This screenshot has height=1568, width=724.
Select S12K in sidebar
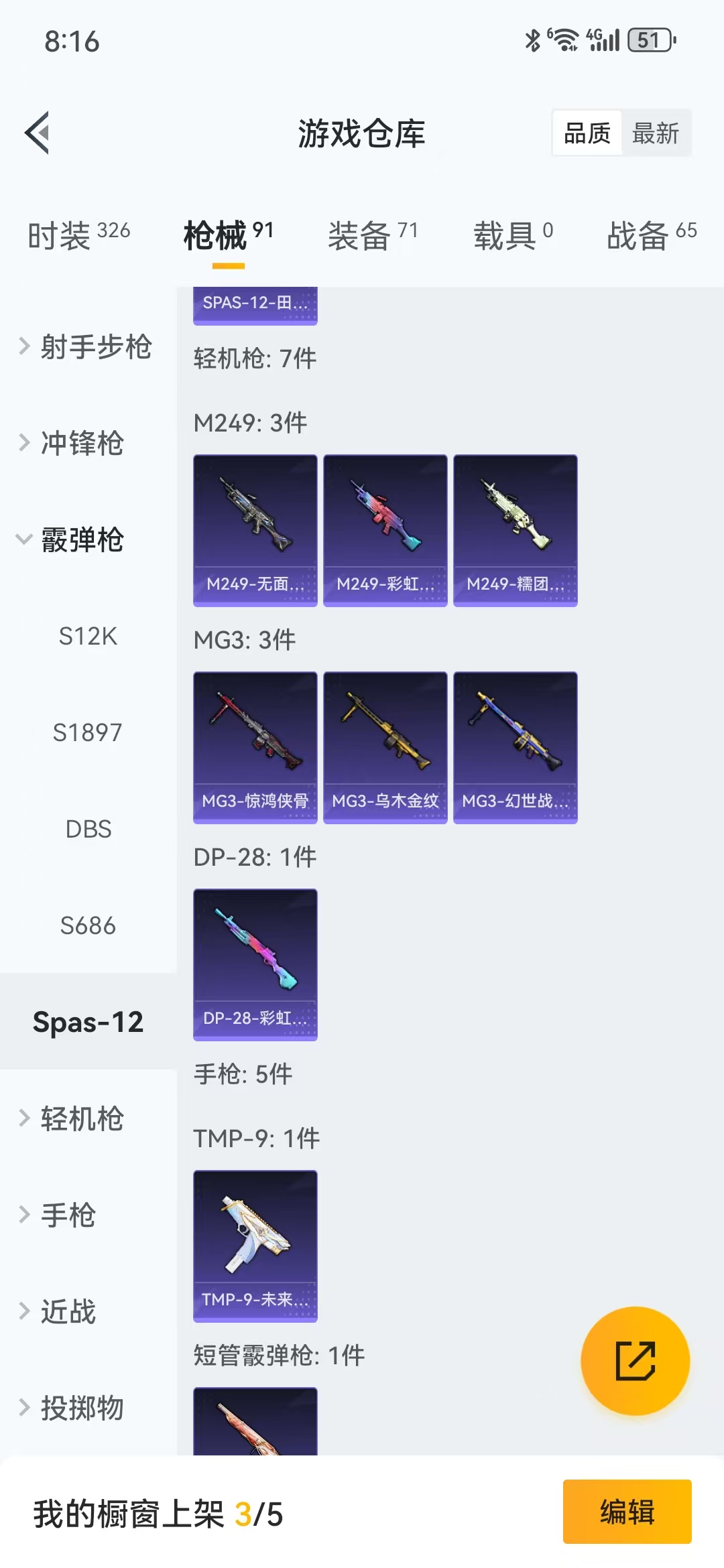88,636
